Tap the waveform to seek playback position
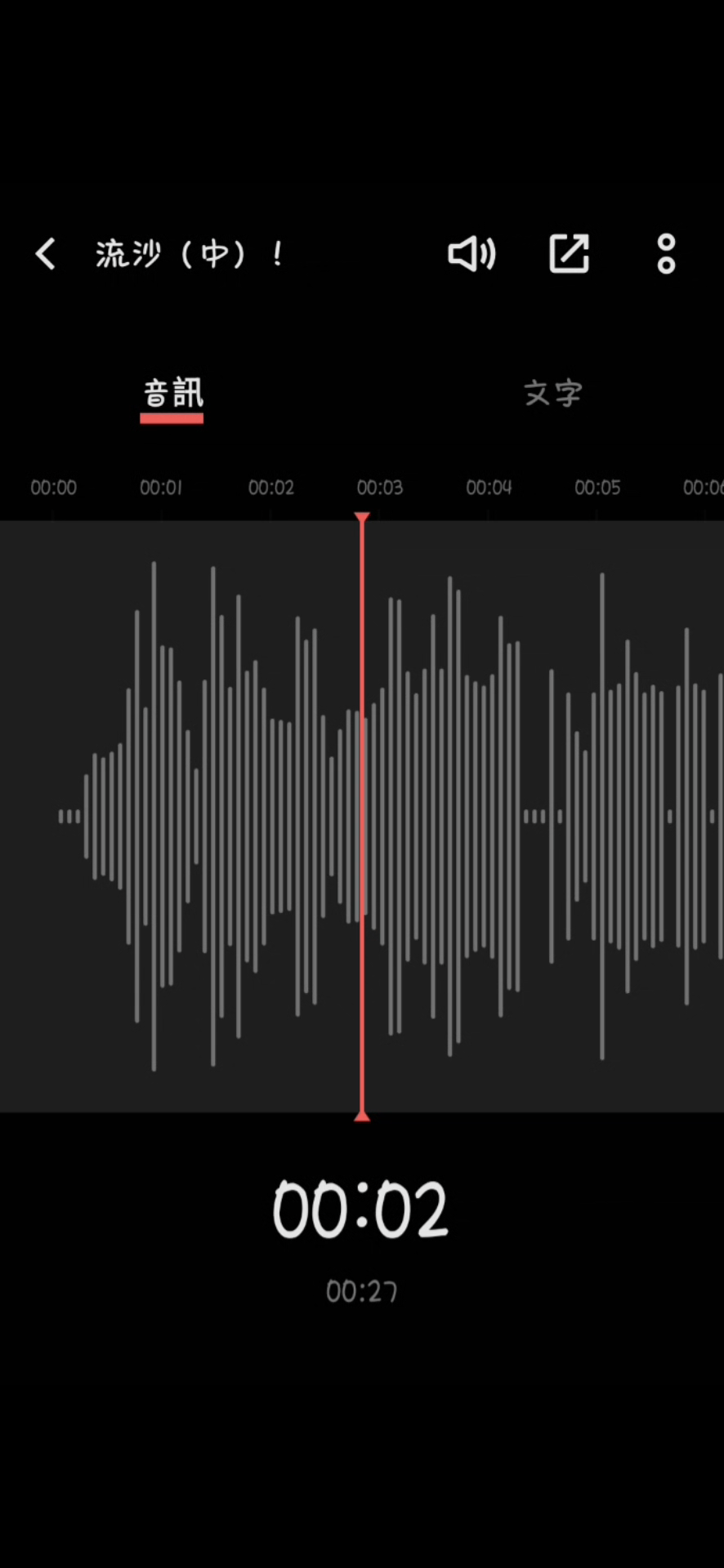724x1568 pixels. 490,817
